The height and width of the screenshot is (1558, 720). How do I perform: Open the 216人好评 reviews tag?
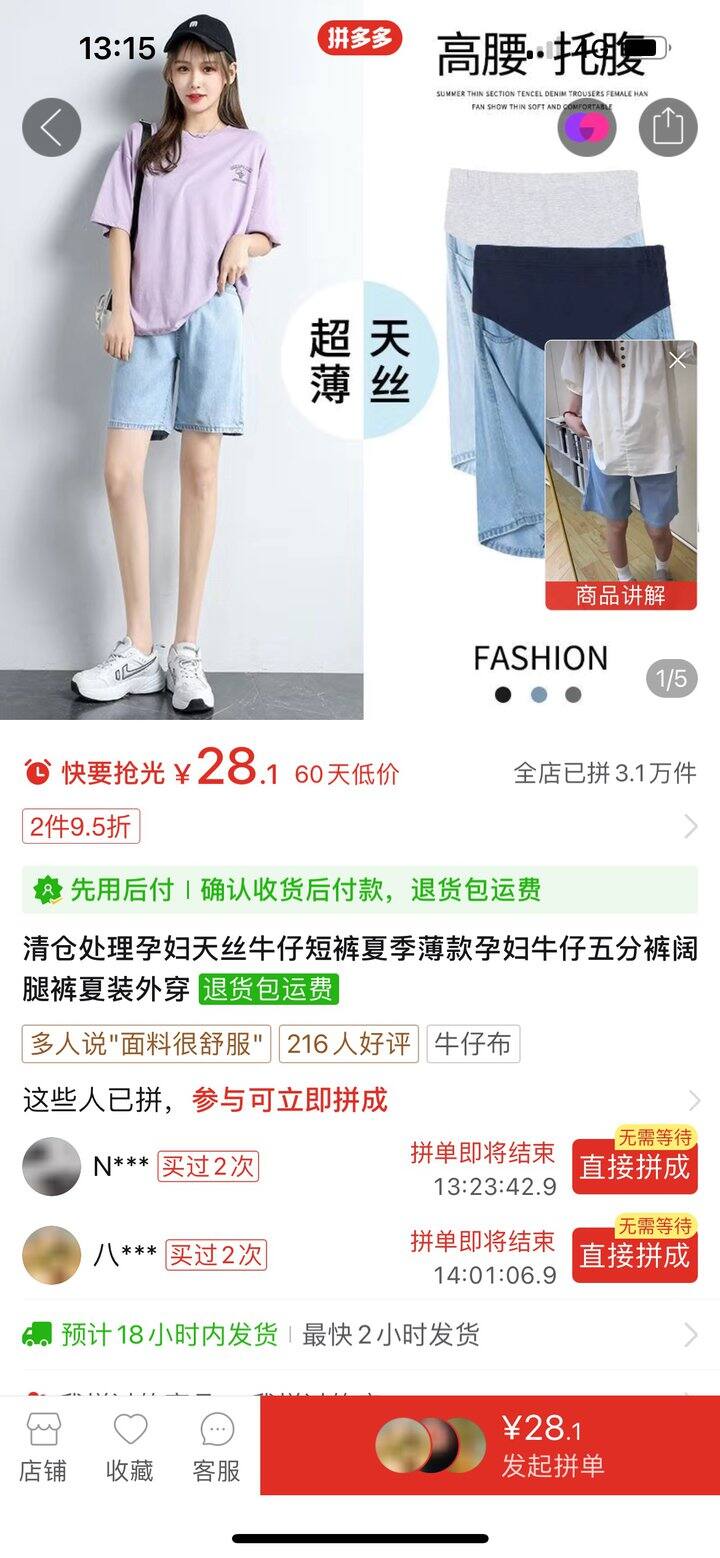[x=348, y=1044]
